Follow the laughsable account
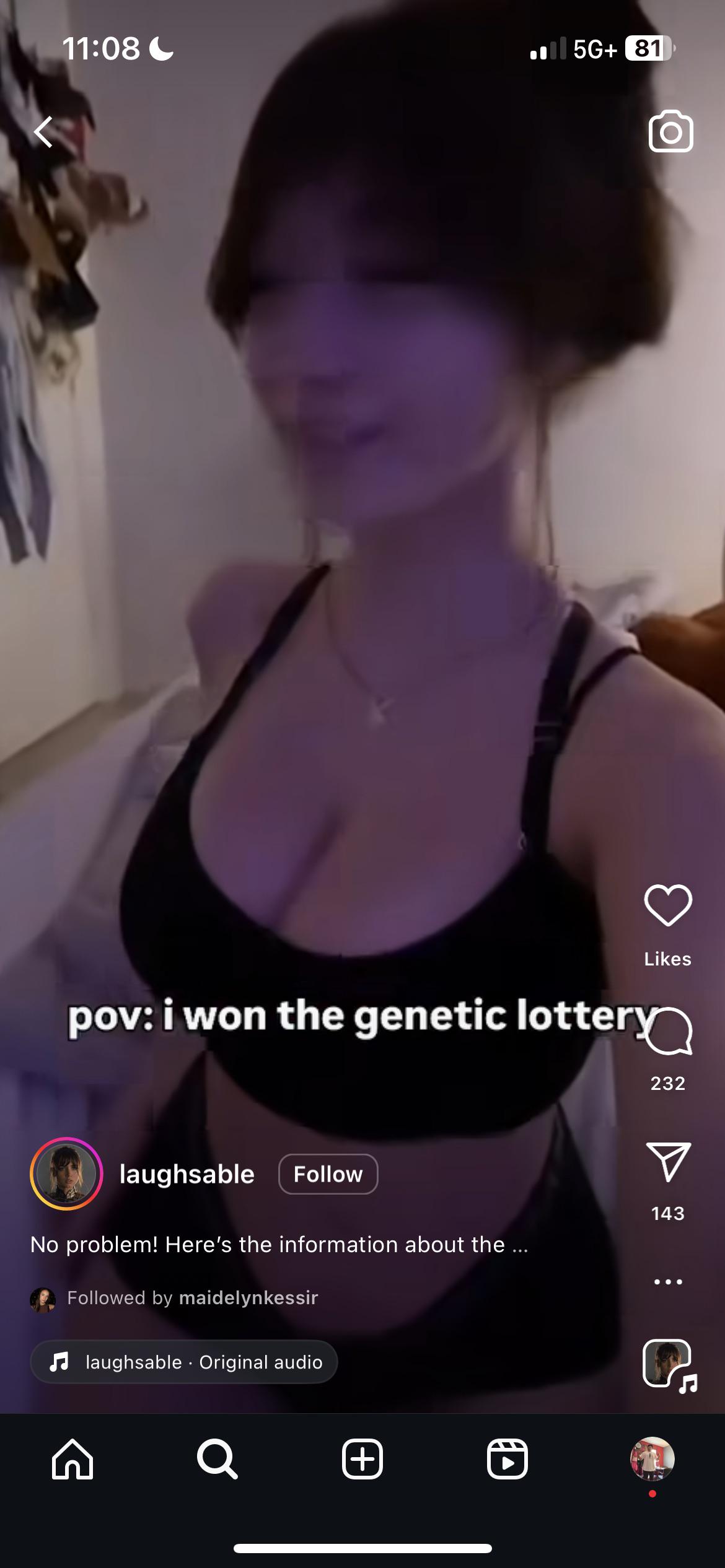 [x=328, y=1174]
